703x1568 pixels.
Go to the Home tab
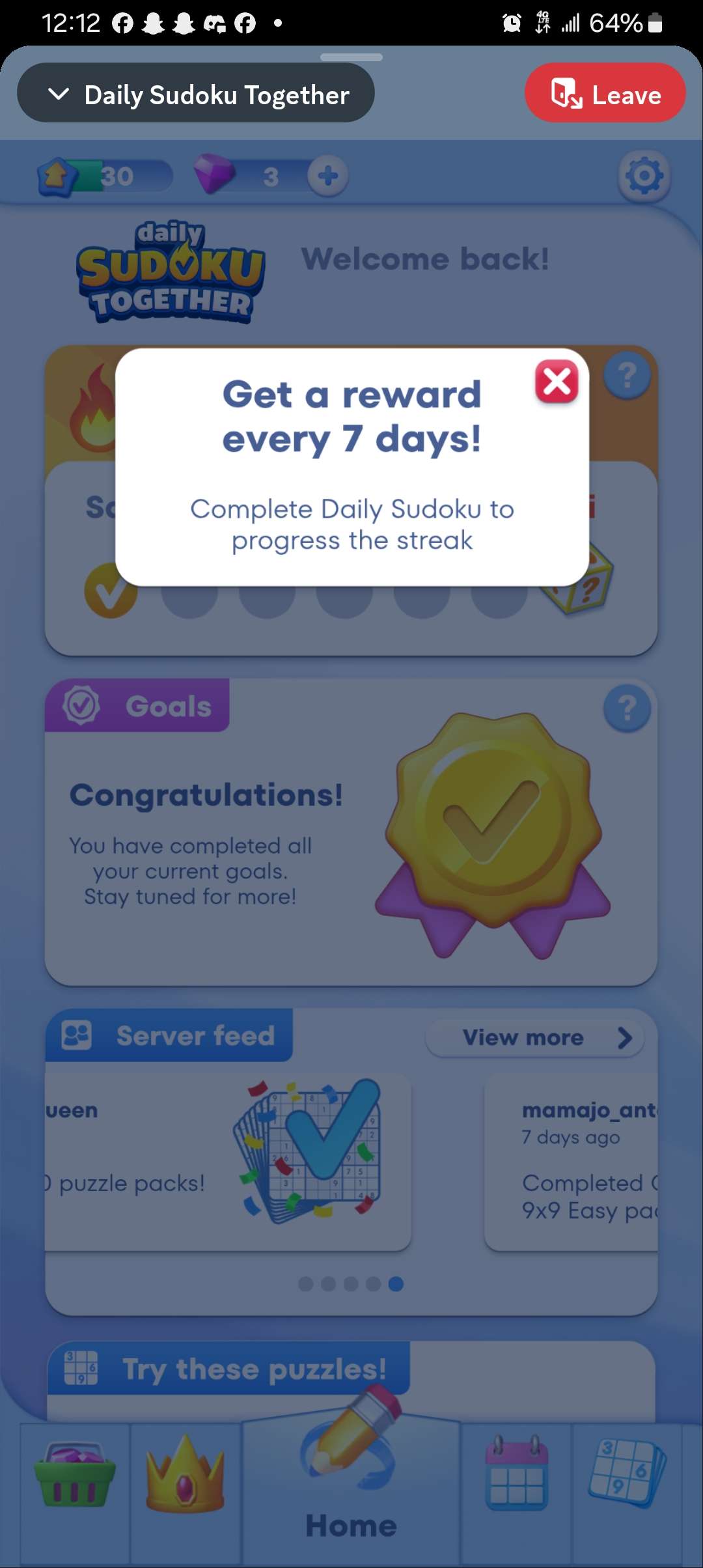pos(351,1491)
